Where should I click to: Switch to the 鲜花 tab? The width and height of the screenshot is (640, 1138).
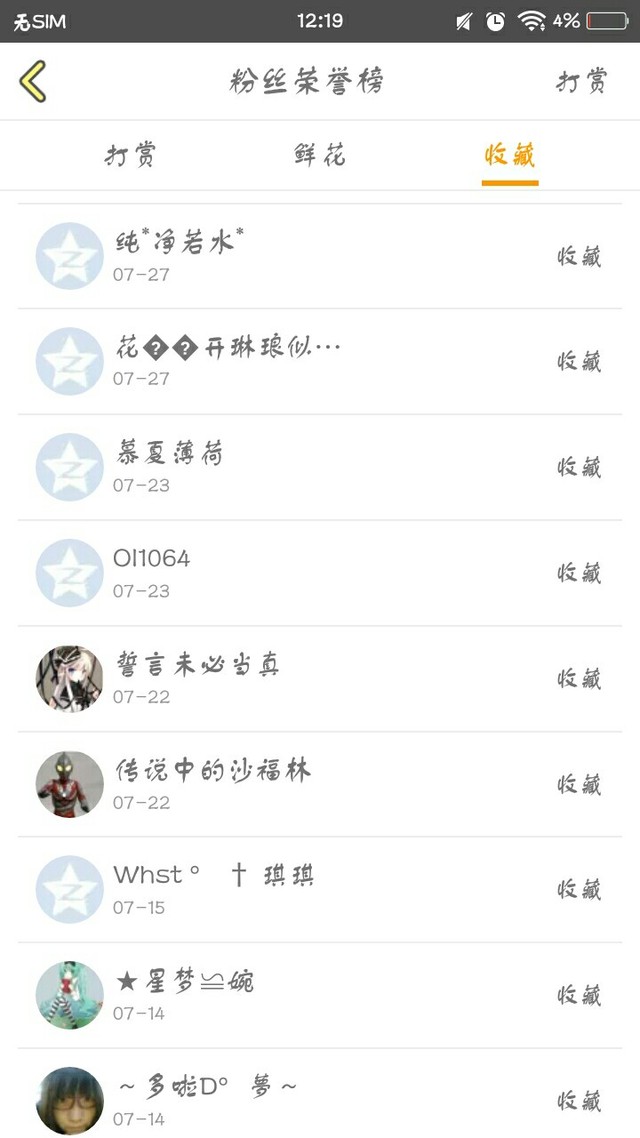(x=320, y=155)
